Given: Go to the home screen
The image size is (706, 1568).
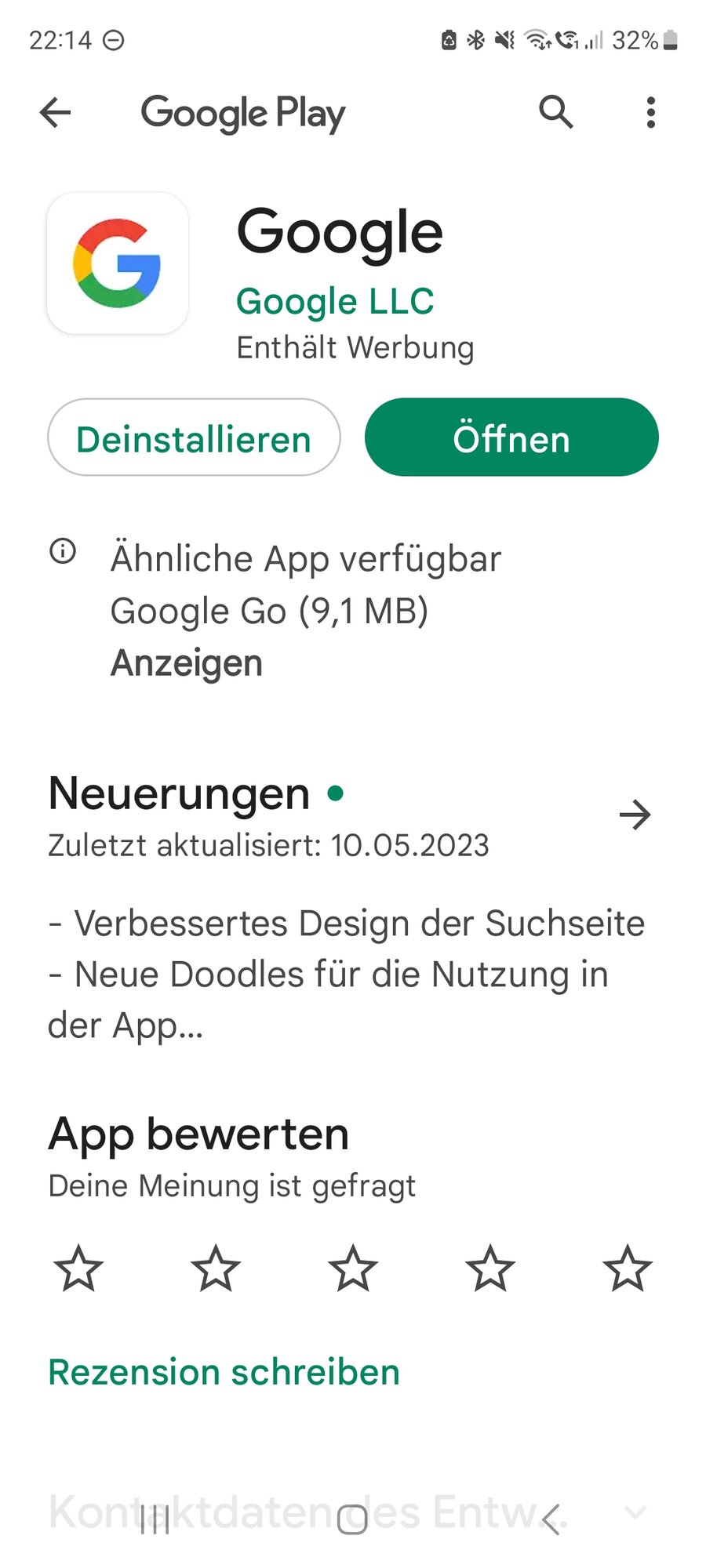Looking at the screenshot, I should click(352, 1519).
